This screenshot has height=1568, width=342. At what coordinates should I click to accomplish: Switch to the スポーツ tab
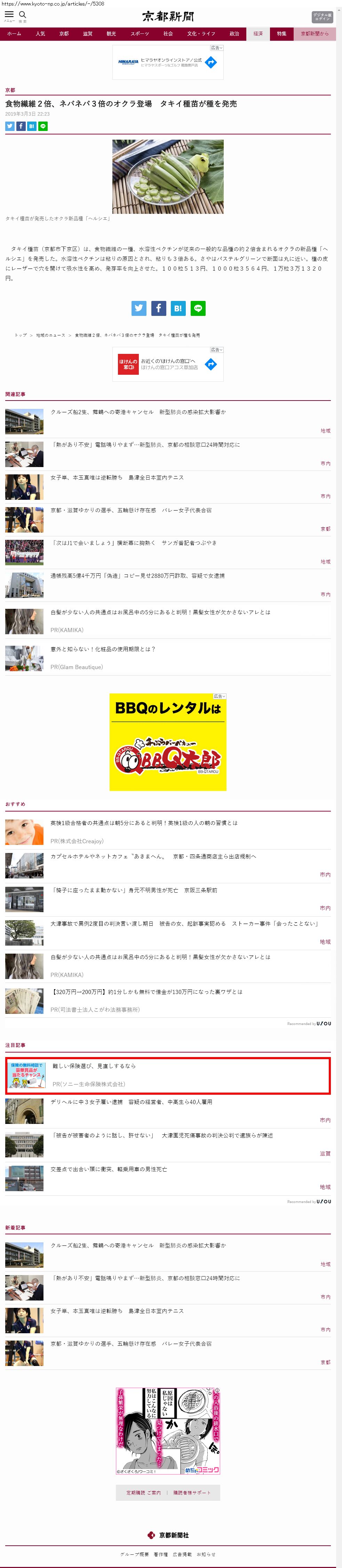point(140,34)
